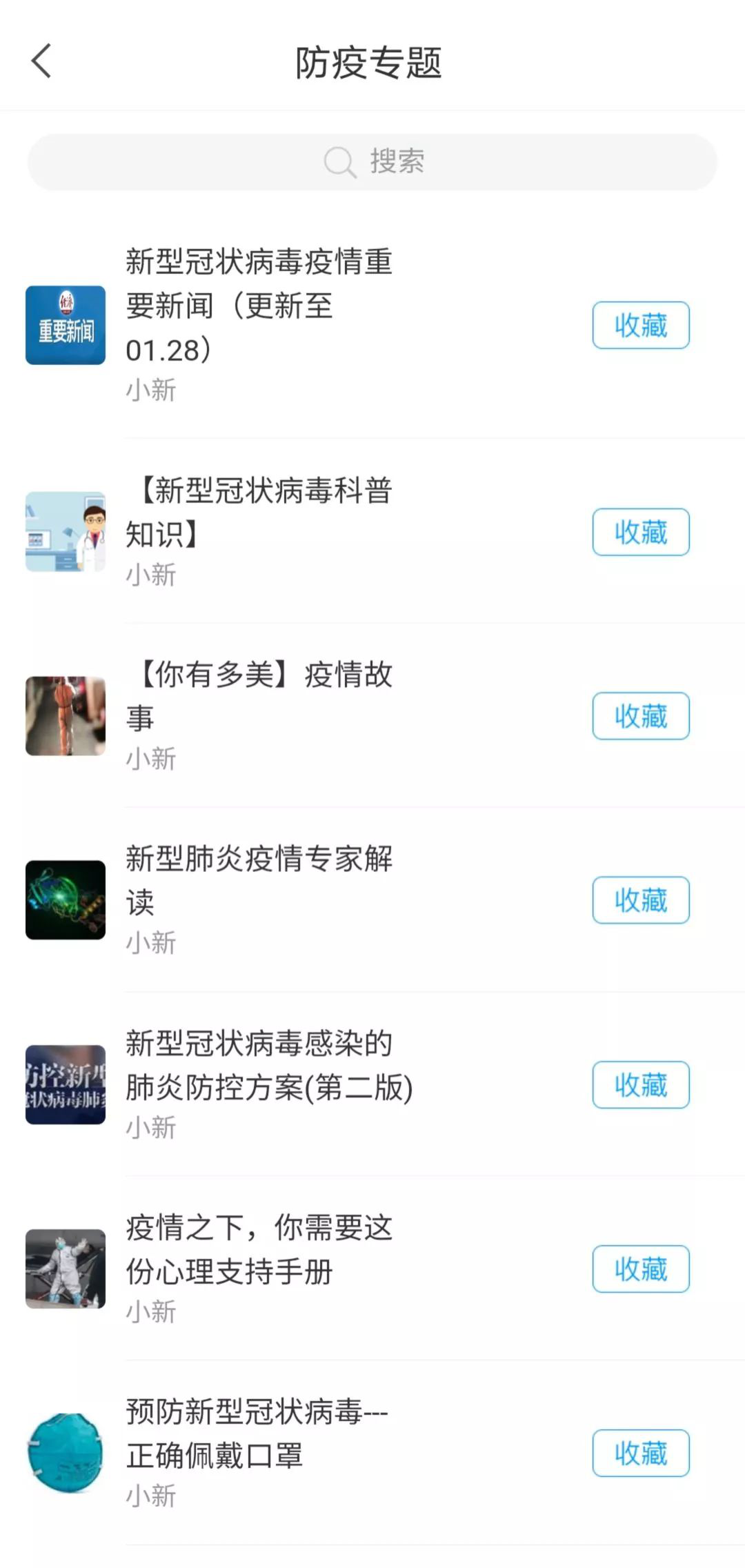收藏 the 肺炎防控方案 course

point(640,1084)
